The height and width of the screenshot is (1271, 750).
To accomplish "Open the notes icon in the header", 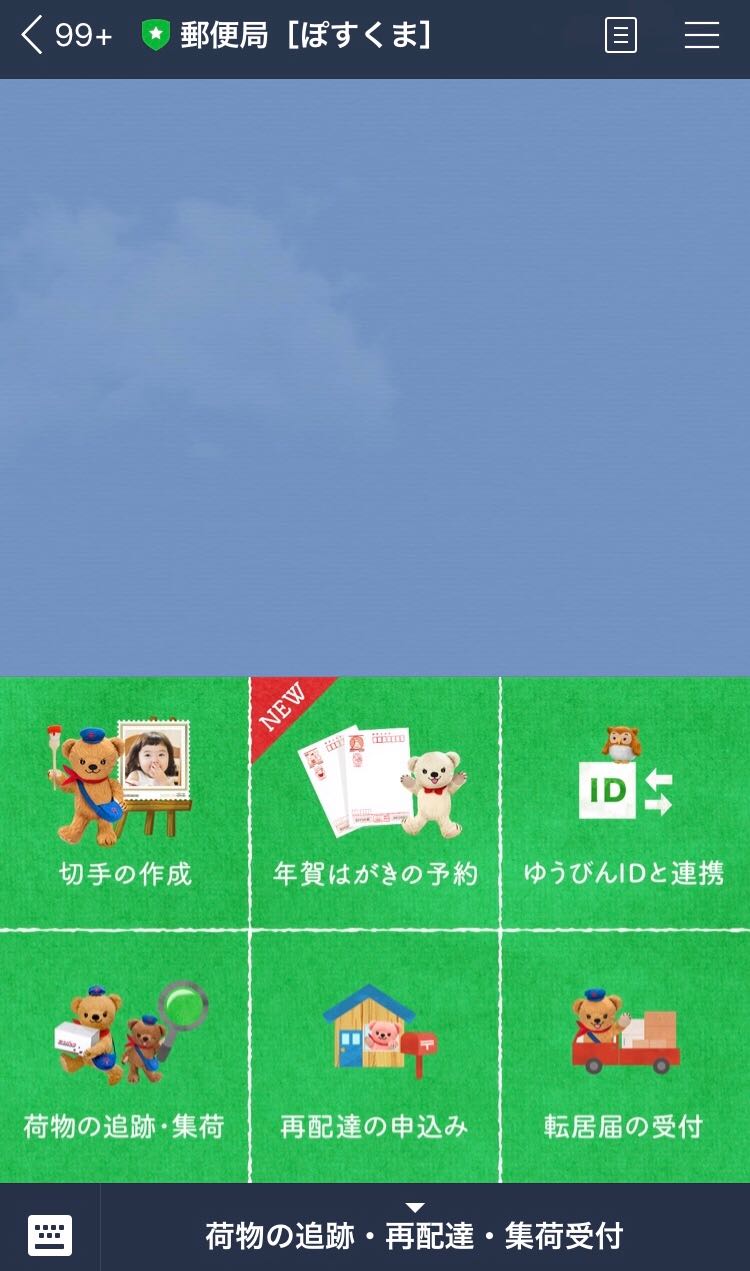I will pos(620,36).
